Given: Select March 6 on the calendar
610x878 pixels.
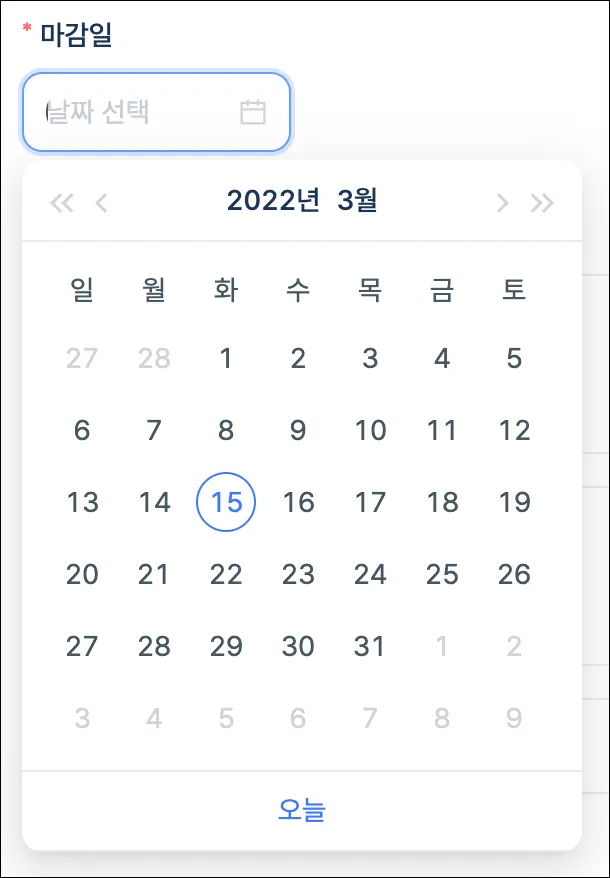Looking at the screenshot, I should [82, 430].
